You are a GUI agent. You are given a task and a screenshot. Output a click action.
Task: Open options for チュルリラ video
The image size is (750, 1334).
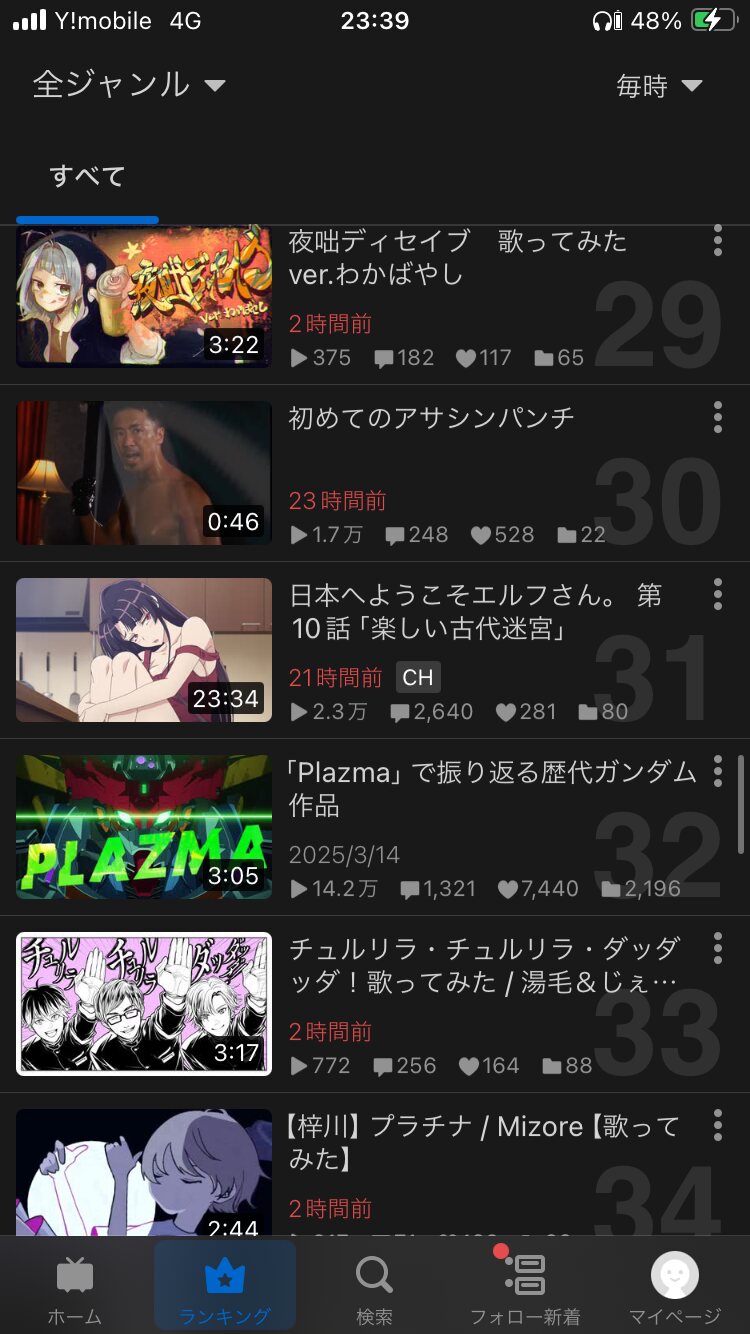[717, 948]
